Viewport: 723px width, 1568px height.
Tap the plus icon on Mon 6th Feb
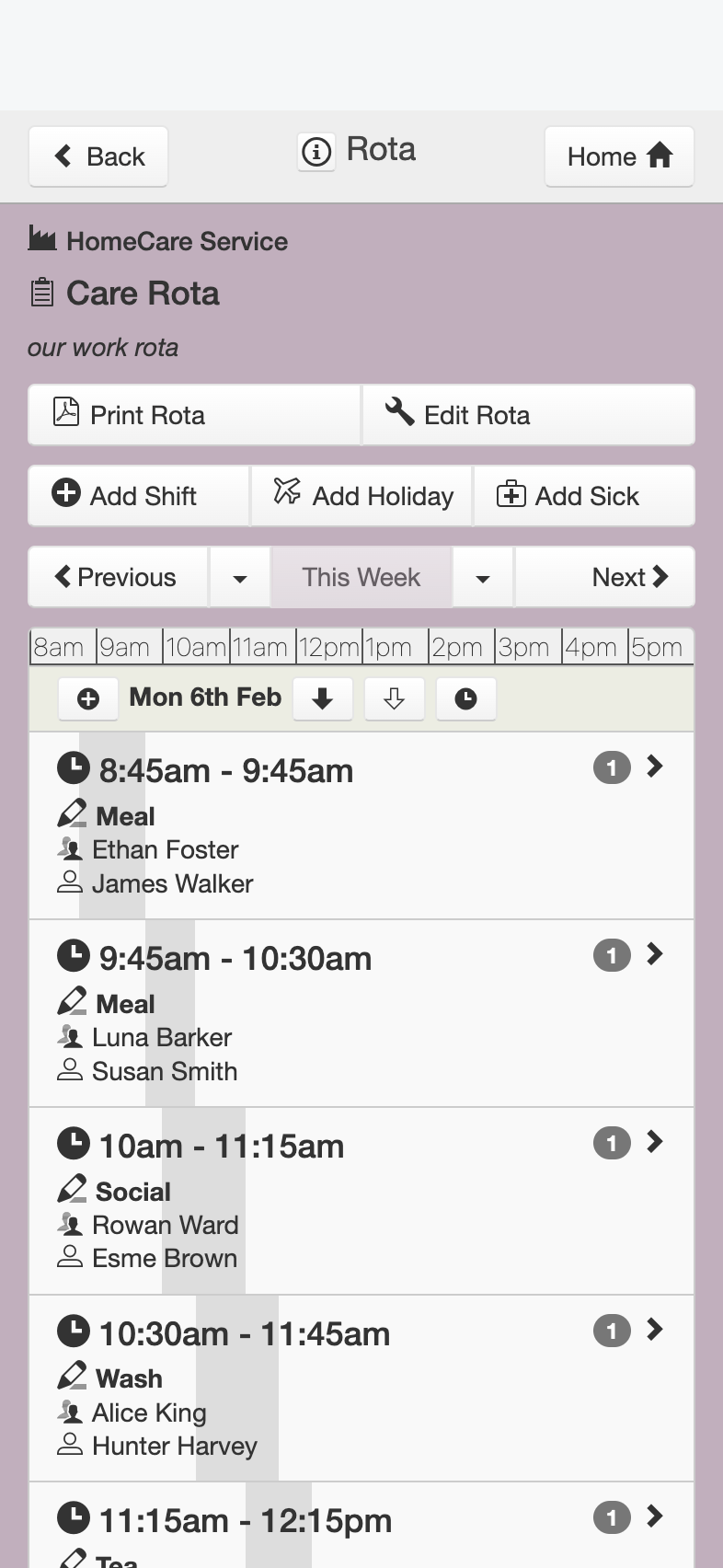pos(88,699)
